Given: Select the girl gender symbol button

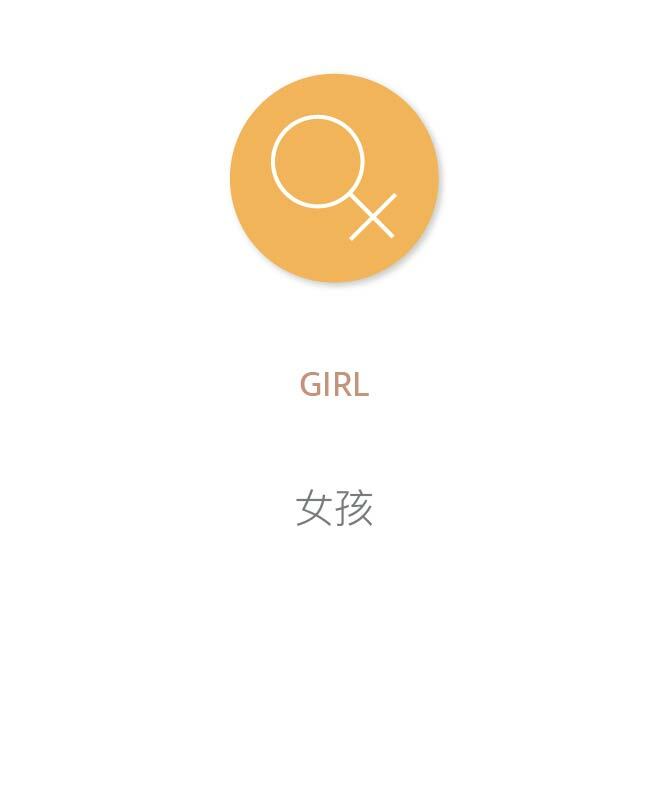Looking at the screenshot, I should coord(334,178).
